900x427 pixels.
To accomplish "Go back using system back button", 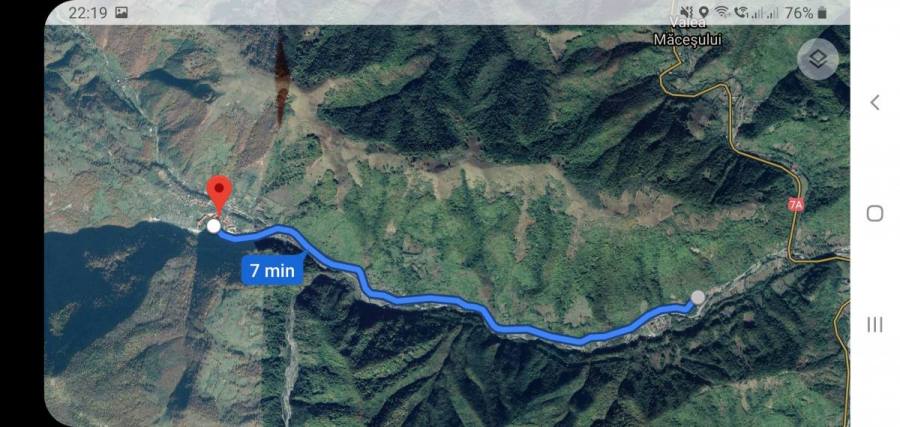I will [x=875, y=102].
